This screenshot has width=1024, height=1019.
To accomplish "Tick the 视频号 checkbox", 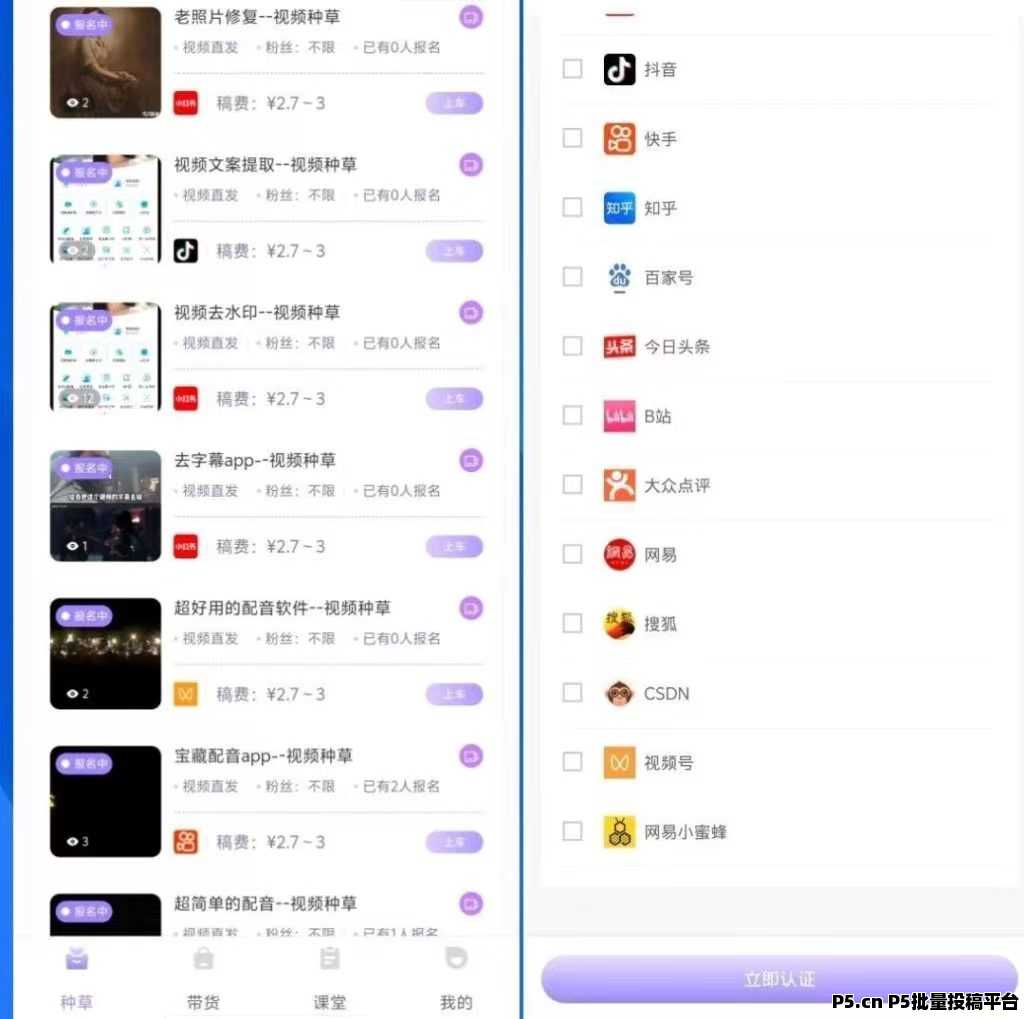I will click(x=573, y=761).
